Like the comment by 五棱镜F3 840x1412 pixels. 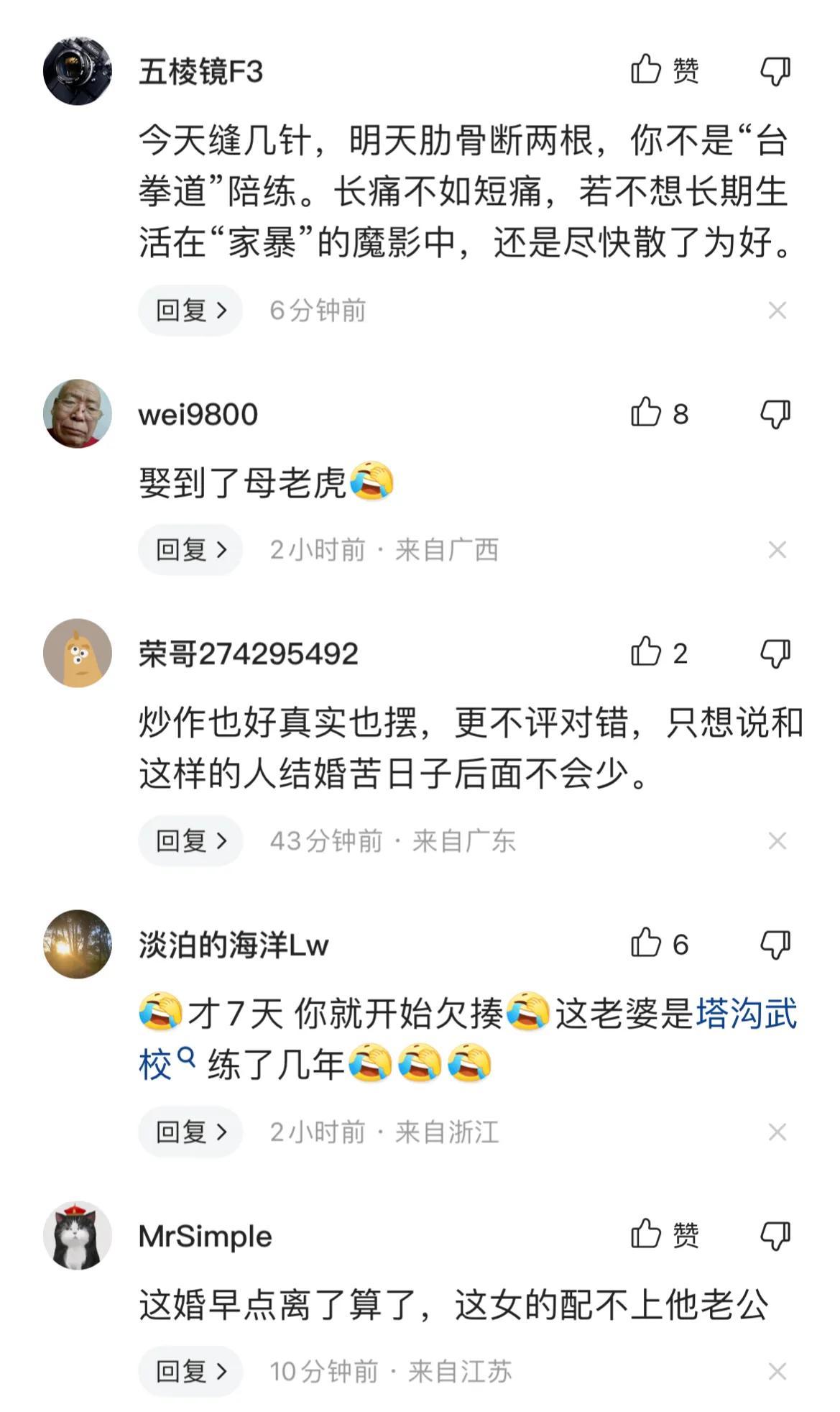(x=646, y=70)
